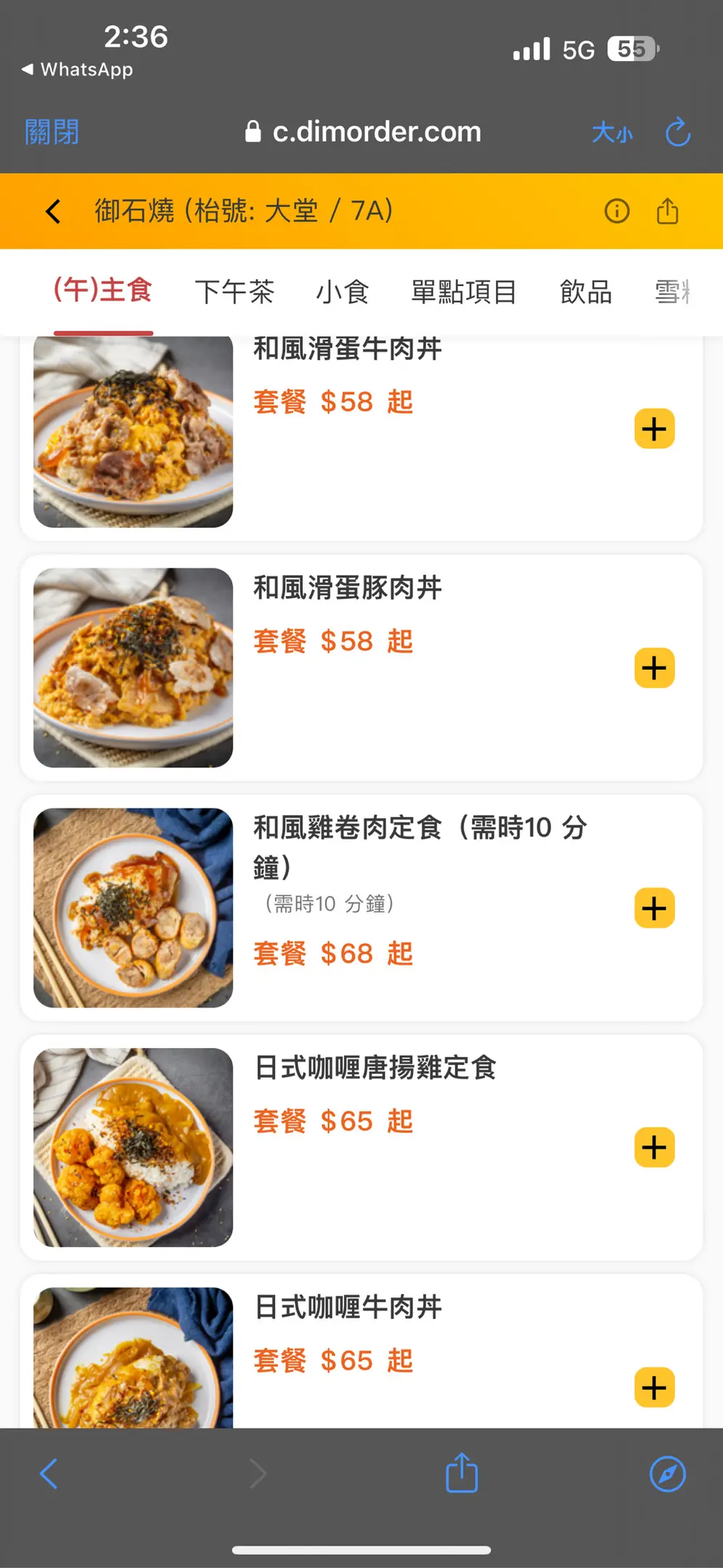Add 日式咖喱唐揚雞定食 to the order
Viewport: 723px width, 1568px height.
tap(654, 1148)
